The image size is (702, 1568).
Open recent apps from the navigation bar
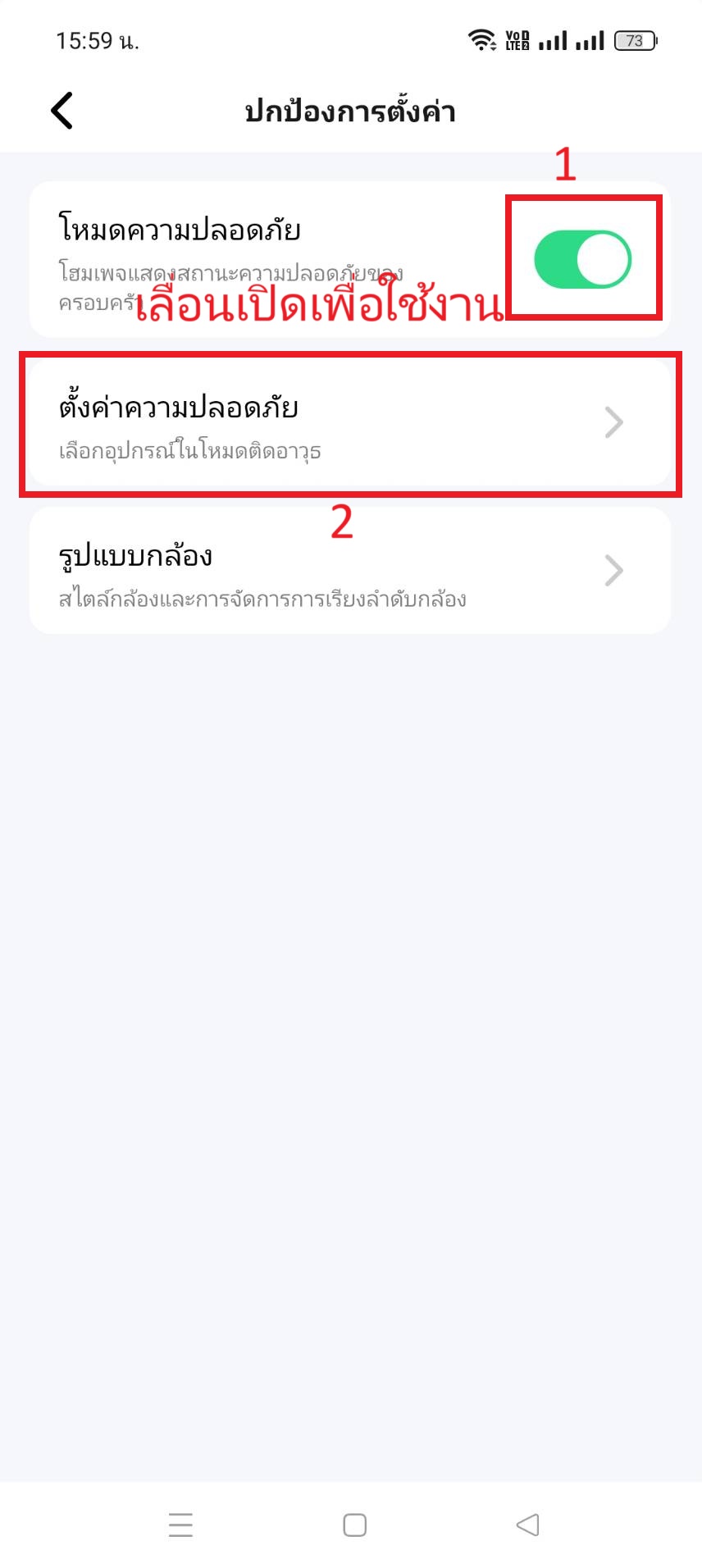[x=180, y=1525]
